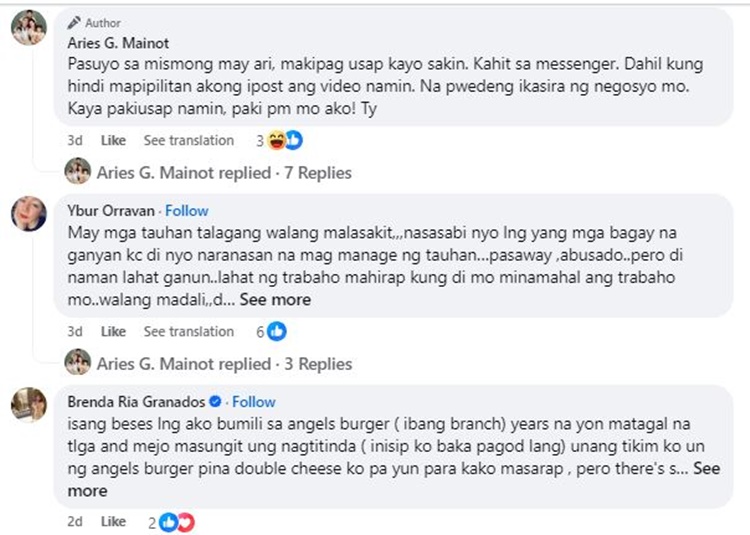See translation of Ybur Orravan's comment
The height and width of the screenshot is (535, 750).
[188, 331]
